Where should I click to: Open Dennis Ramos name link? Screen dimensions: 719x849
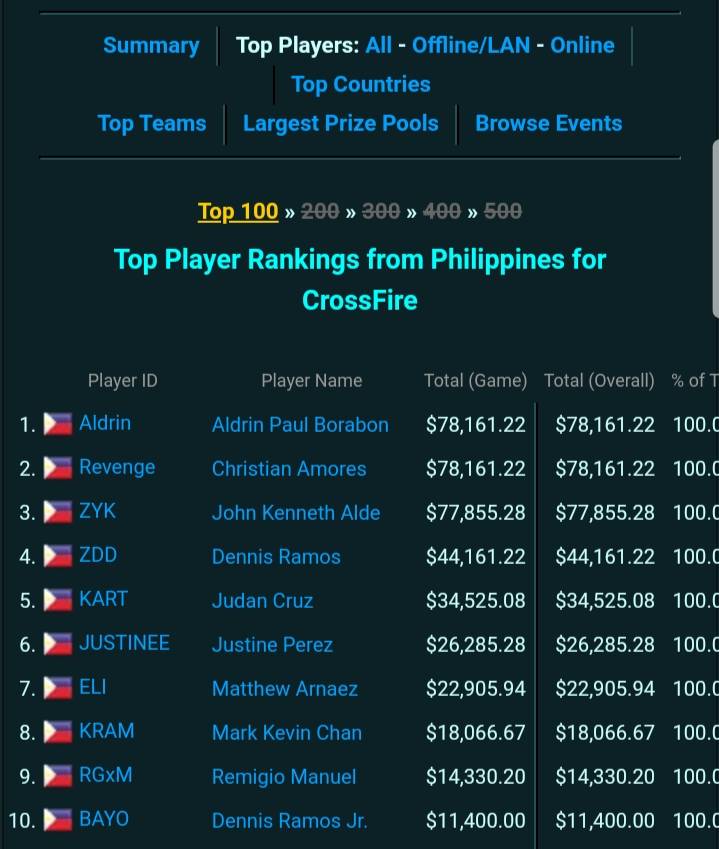(276, 557)
